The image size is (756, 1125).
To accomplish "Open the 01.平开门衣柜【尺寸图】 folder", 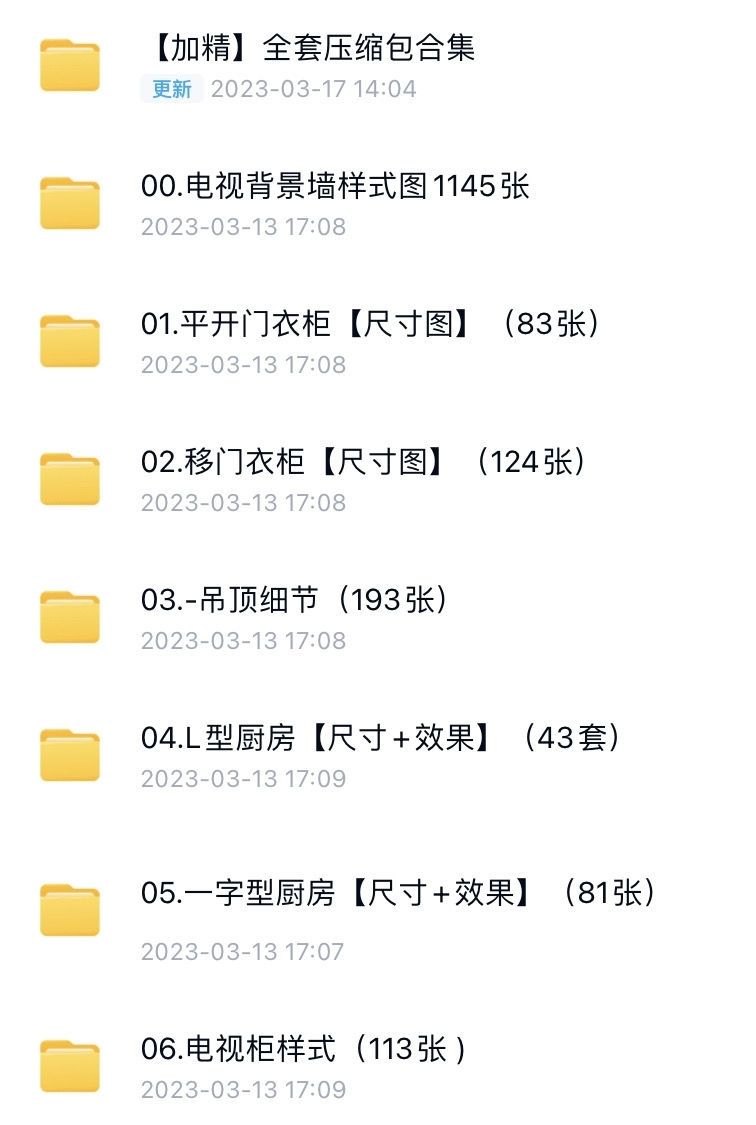I will [370, 324].
